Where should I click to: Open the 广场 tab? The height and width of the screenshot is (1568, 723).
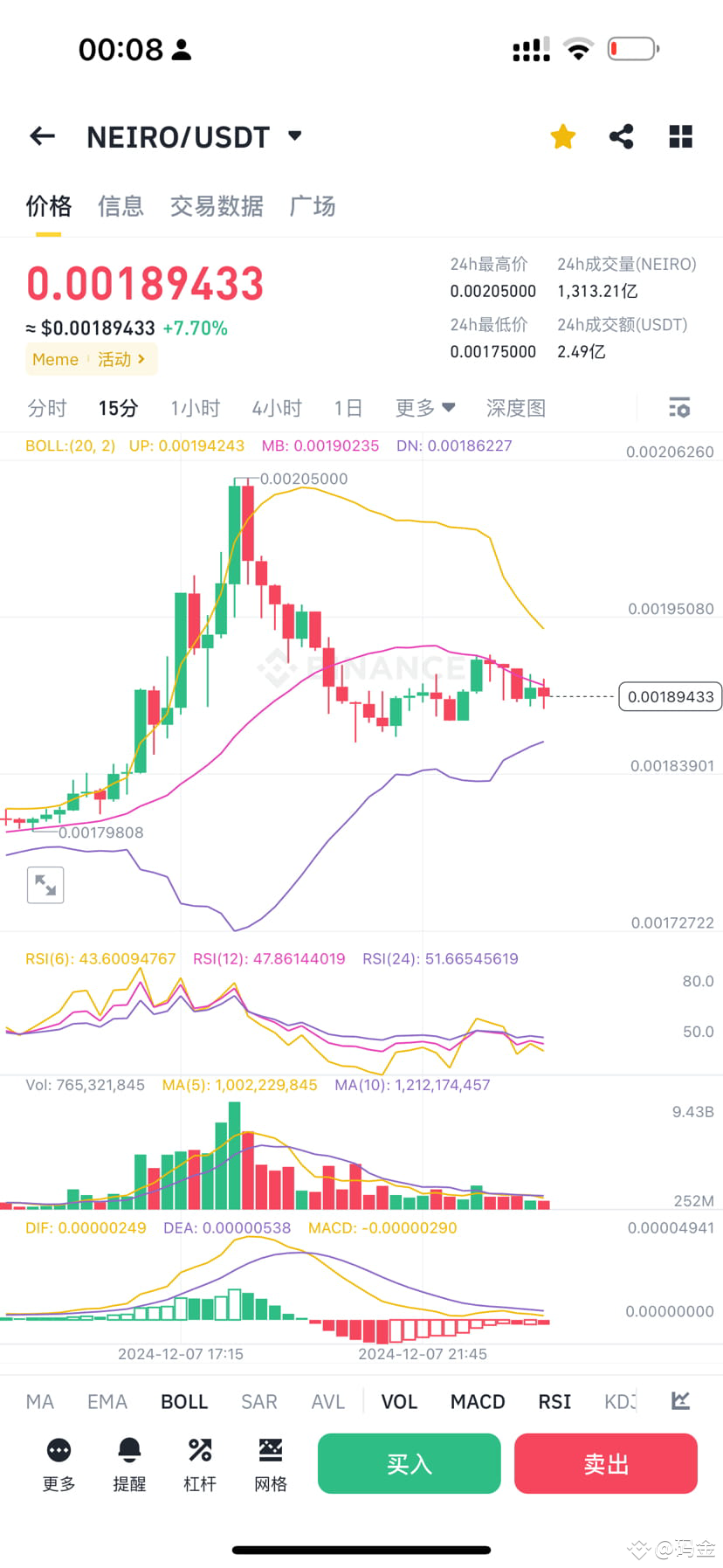pos(312,206)
